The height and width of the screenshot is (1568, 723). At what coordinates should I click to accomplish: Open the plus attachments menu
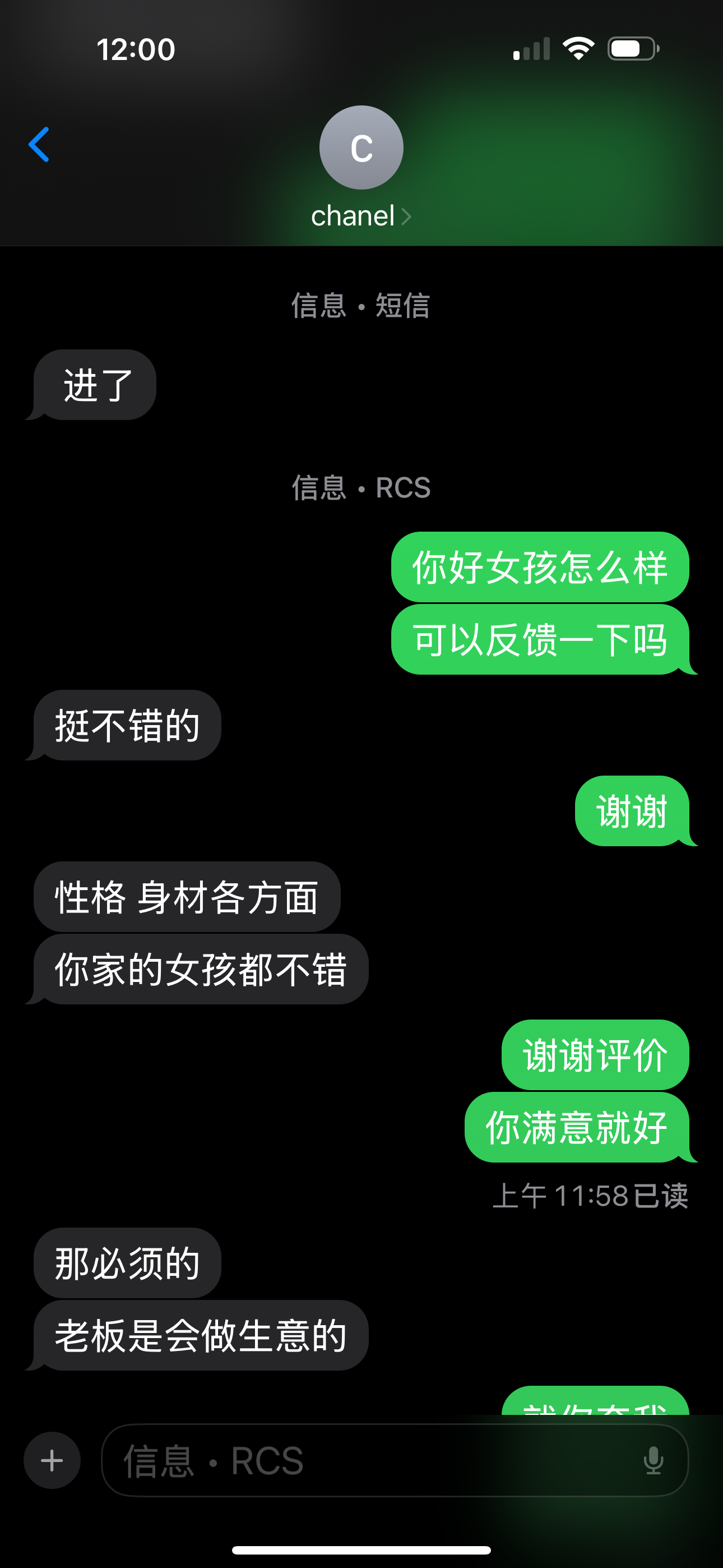[x=52, y=1460]
